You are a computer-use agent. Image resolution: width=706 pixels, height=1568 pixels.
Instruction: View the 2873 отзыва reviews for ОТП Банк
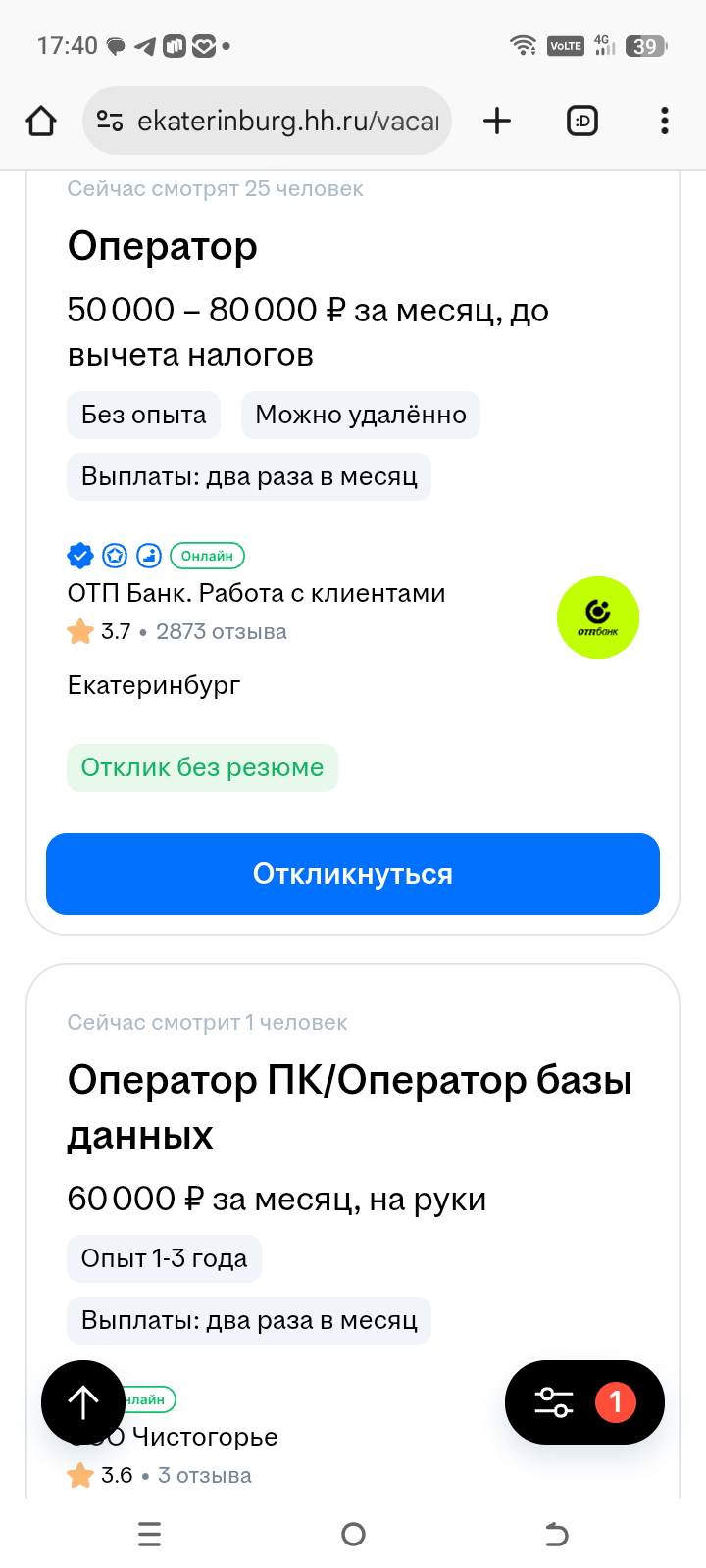[222, 632]
